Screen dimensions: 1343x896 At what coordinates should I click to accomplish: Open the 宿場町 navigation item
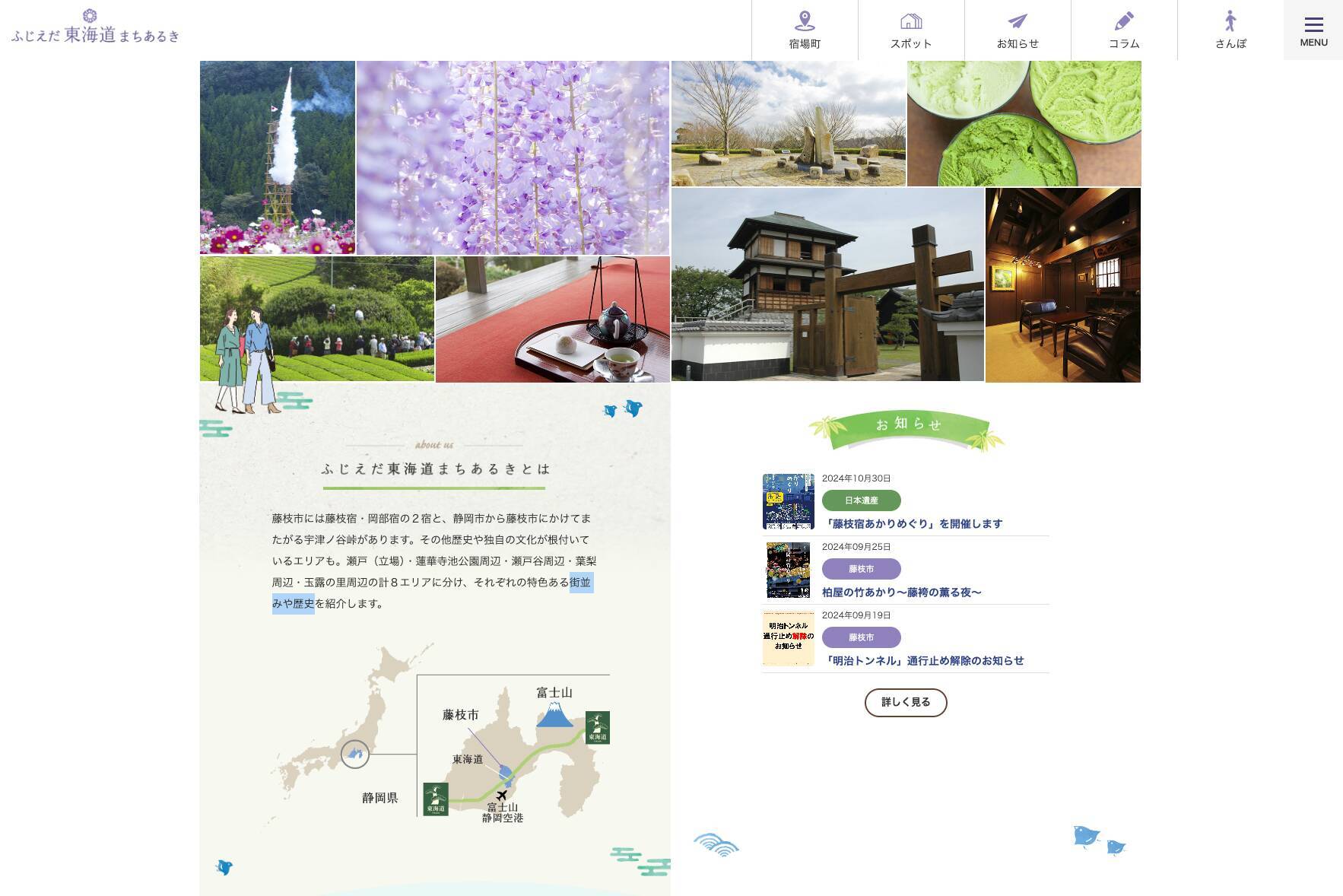coord(805,30)
